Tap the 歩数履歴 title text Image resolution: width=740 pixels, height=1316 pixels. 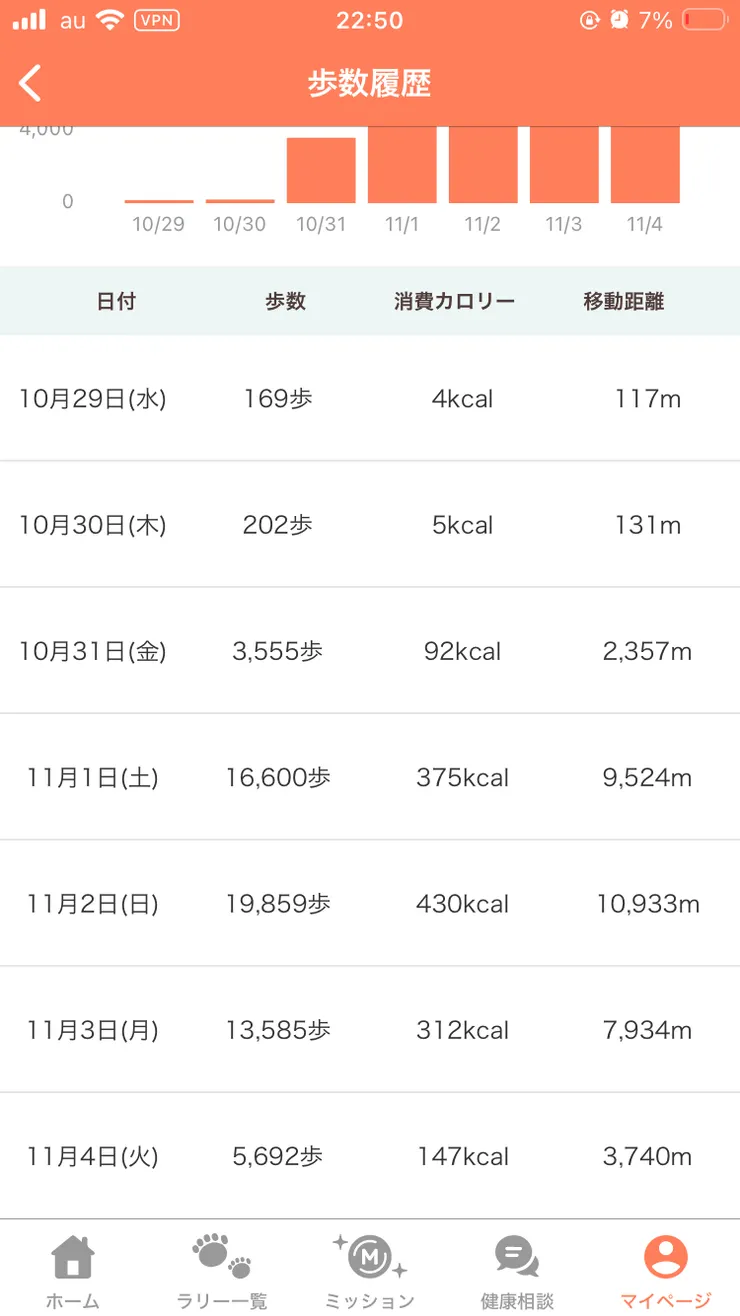370,84
